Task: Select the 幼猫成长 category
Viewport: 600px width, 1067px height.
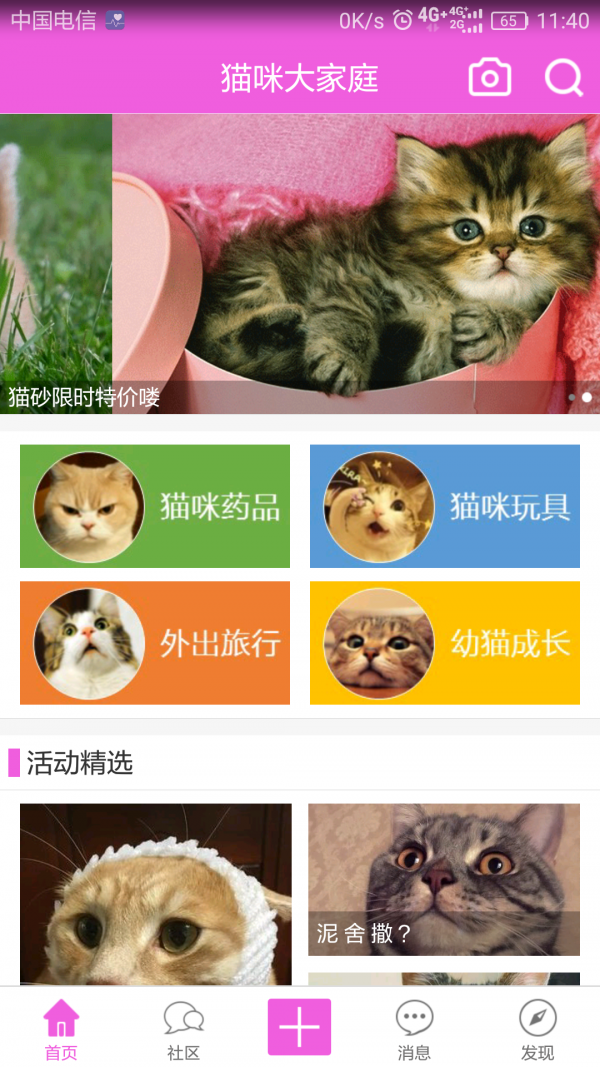Action: (445, 643)
